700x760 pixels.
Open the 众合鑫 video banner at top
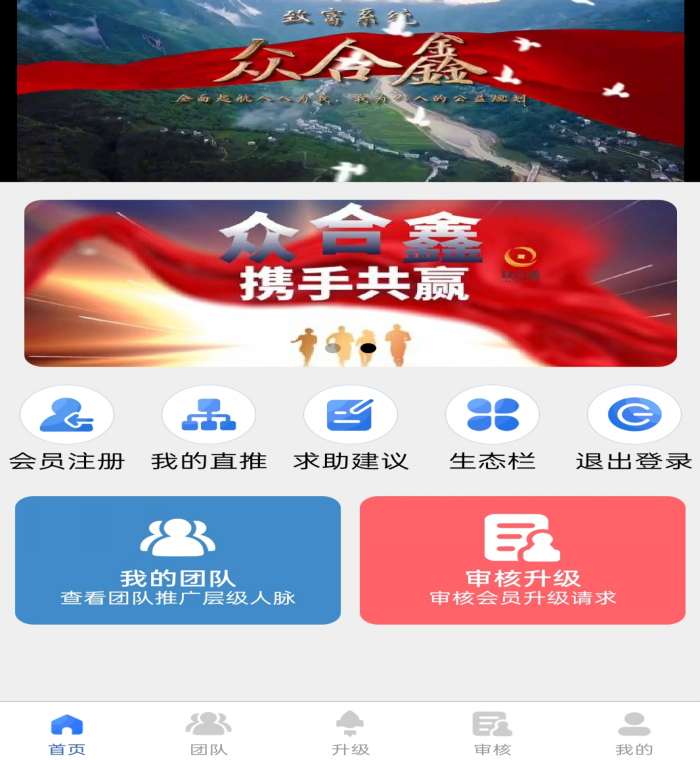point(350,90)
